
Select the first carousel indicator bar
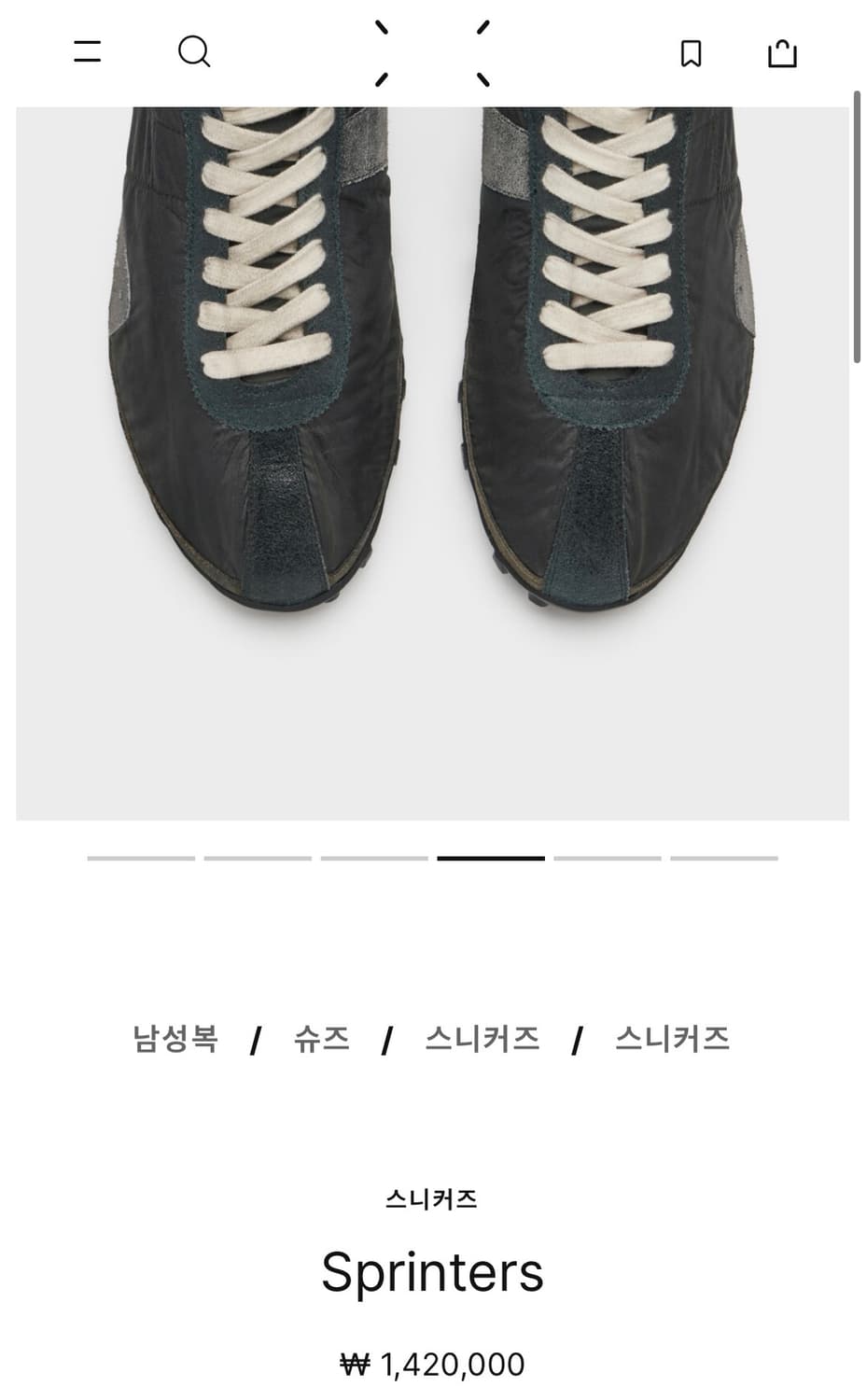coord(137,858)
